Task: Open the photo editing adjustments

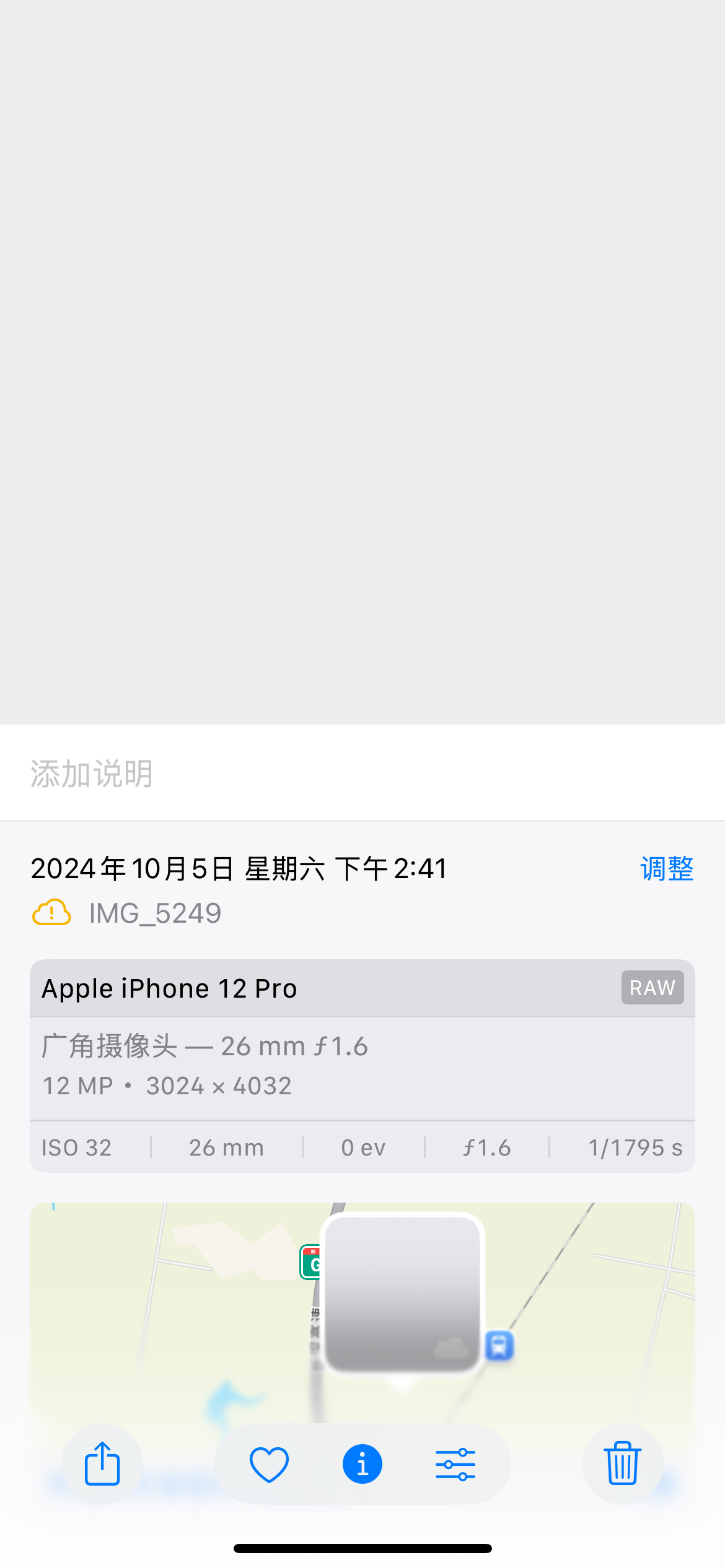Action: click(455, 1464)
